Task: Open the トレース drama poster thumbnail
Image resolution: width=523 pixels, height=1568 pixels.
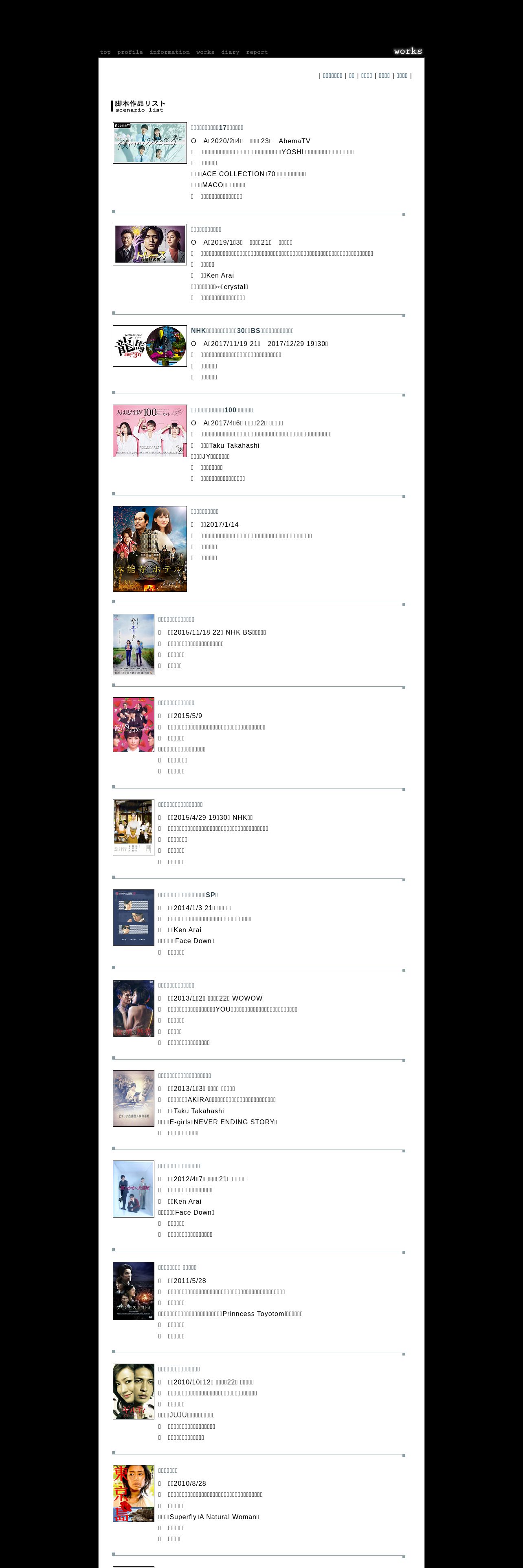Action: [150, 245]
